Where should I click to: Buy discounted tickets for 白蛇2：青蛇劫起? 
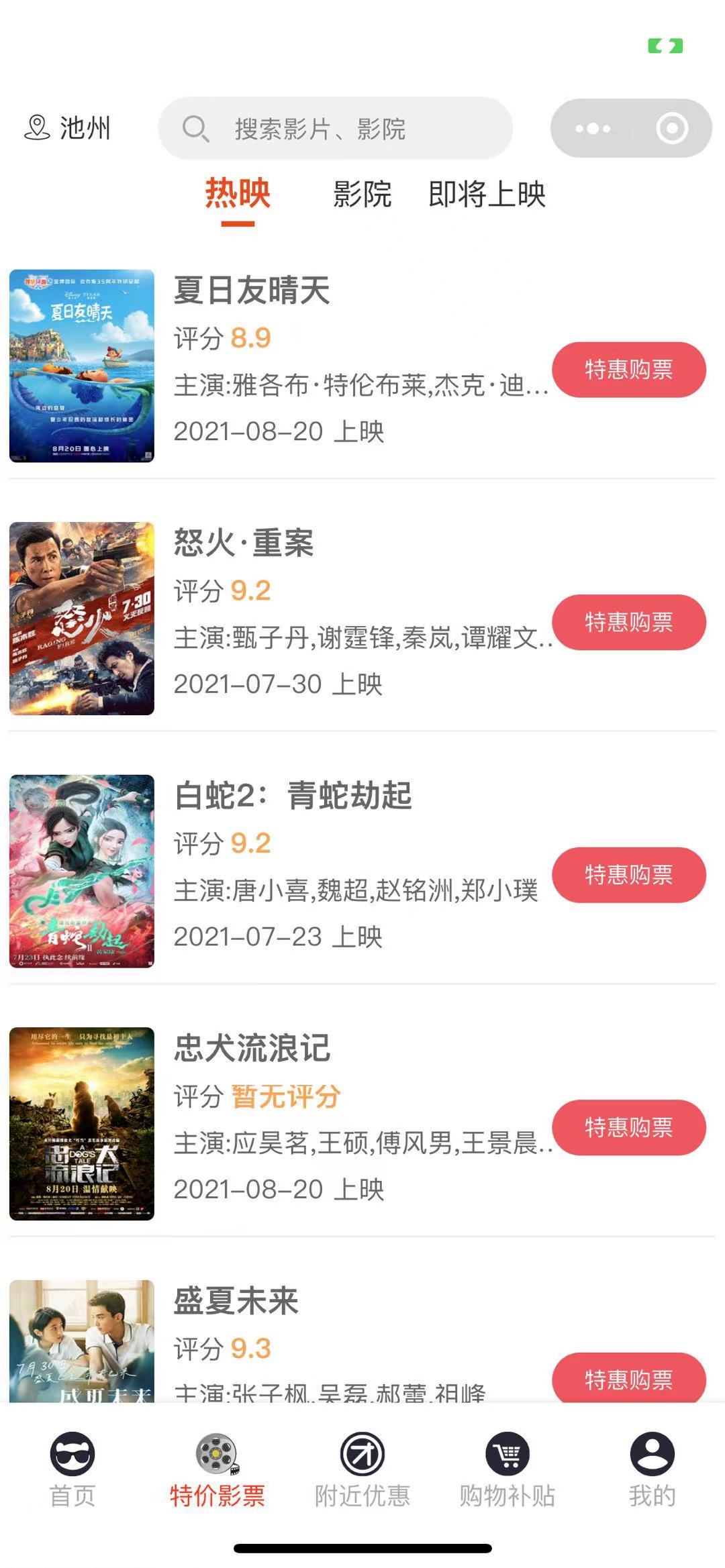tap(629, 875)
